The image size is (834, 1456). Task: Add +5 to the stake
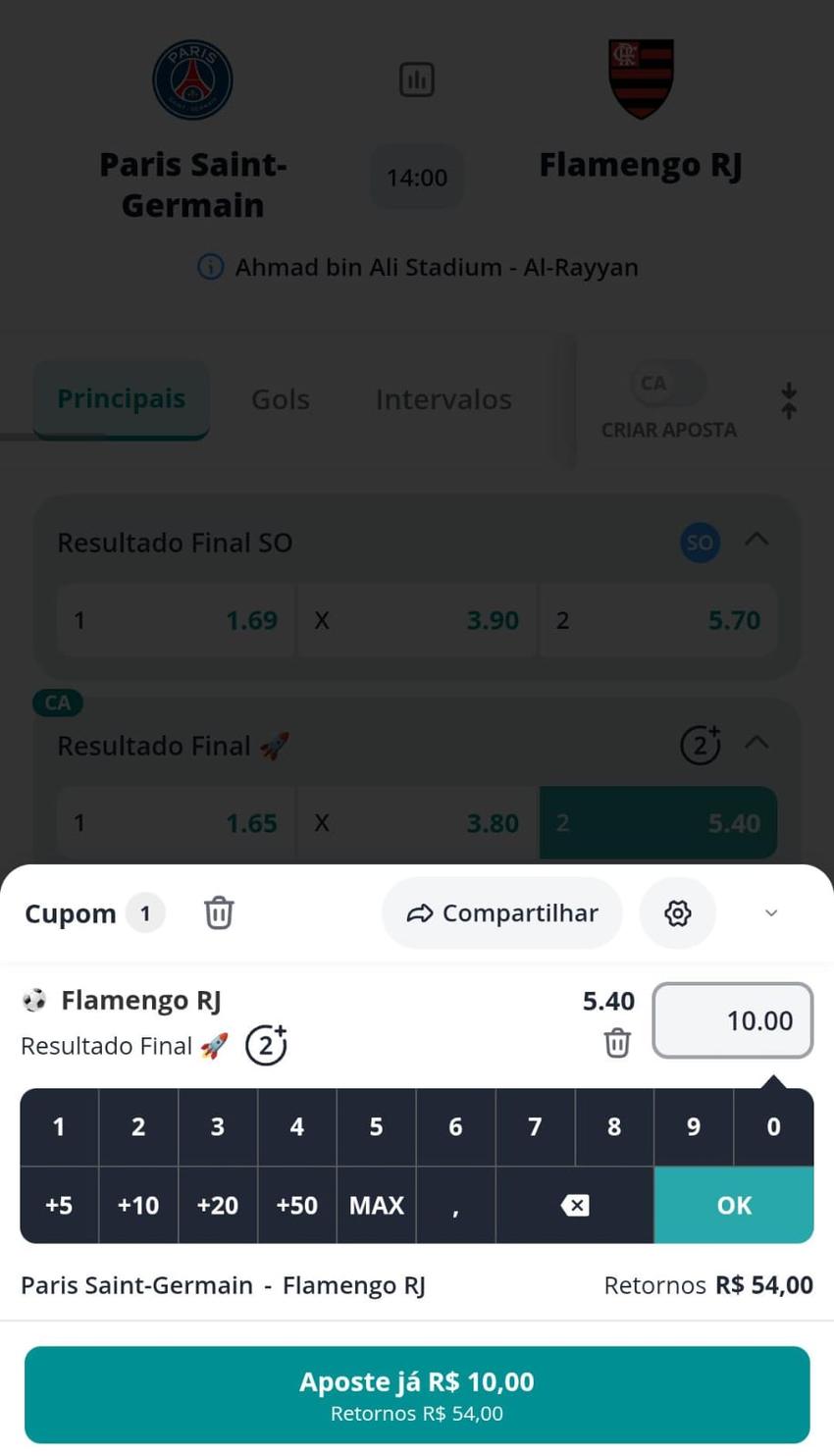59,1205
